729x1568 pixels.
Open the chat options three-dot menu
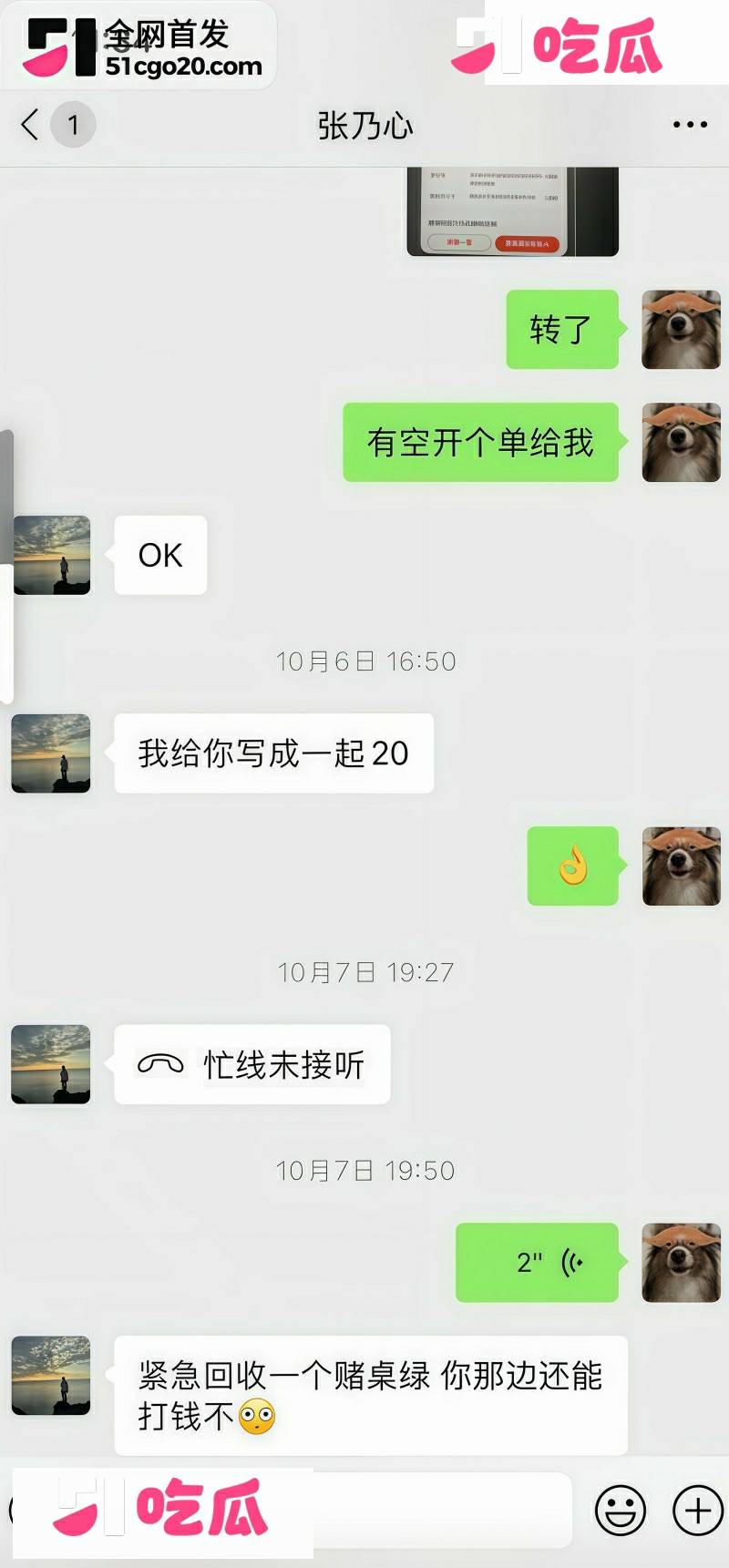(x=690, y=125)
